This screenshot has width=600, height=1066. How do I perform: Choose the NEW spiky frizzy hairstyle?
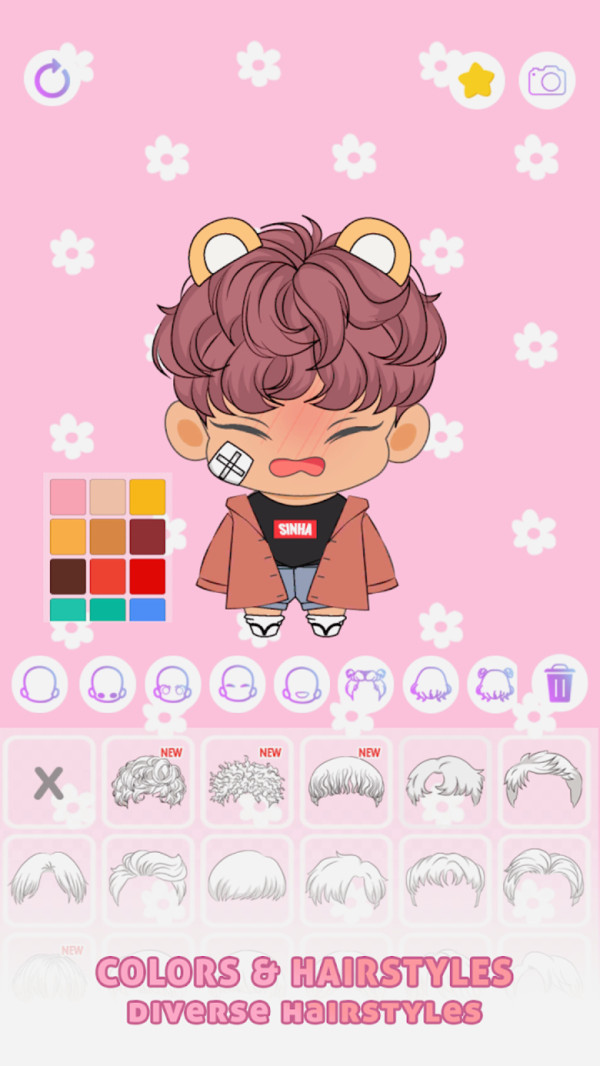point(247,783)
